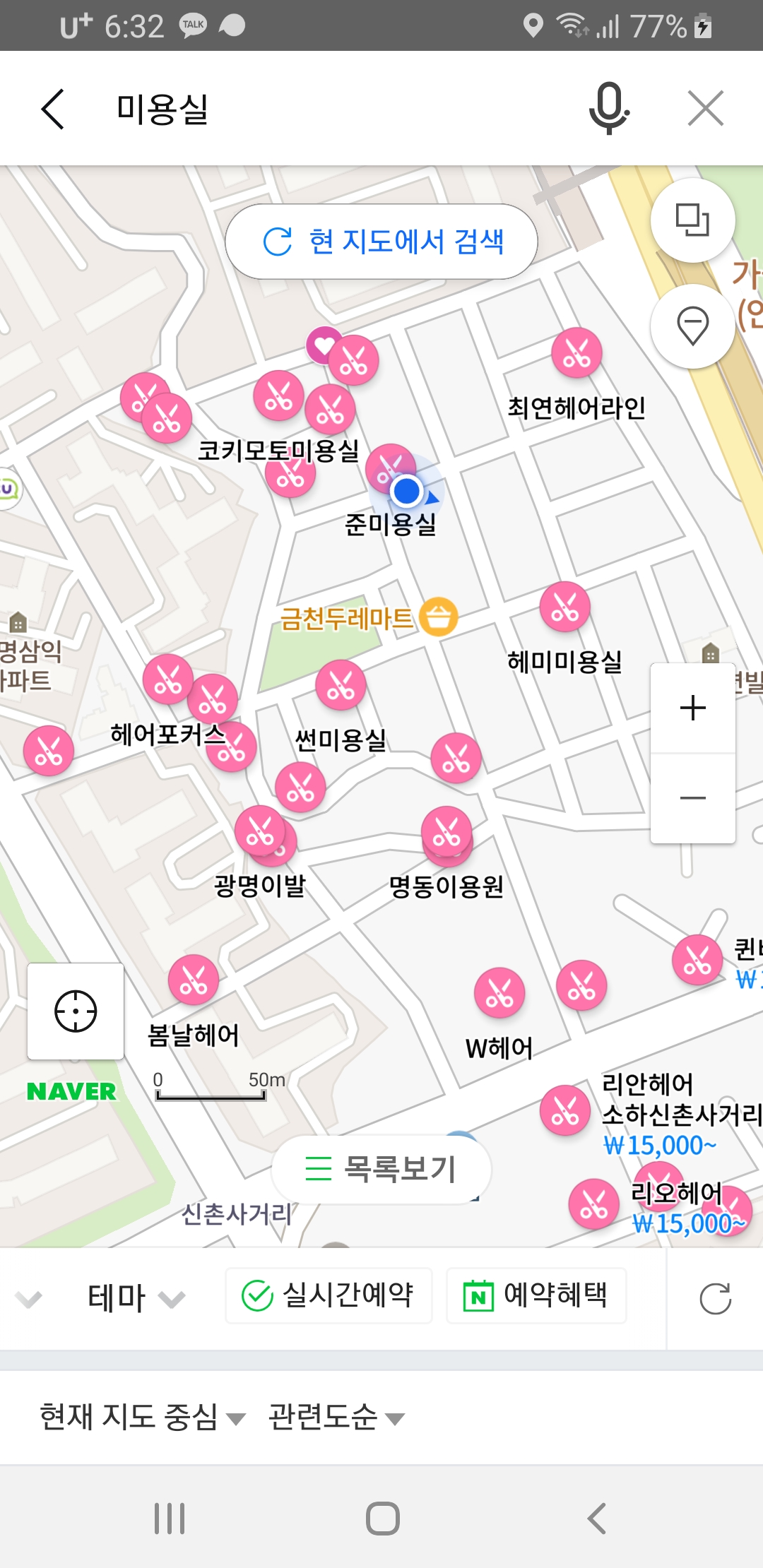
Task: Clear the search with the X icon
Action: coord(706,109)
